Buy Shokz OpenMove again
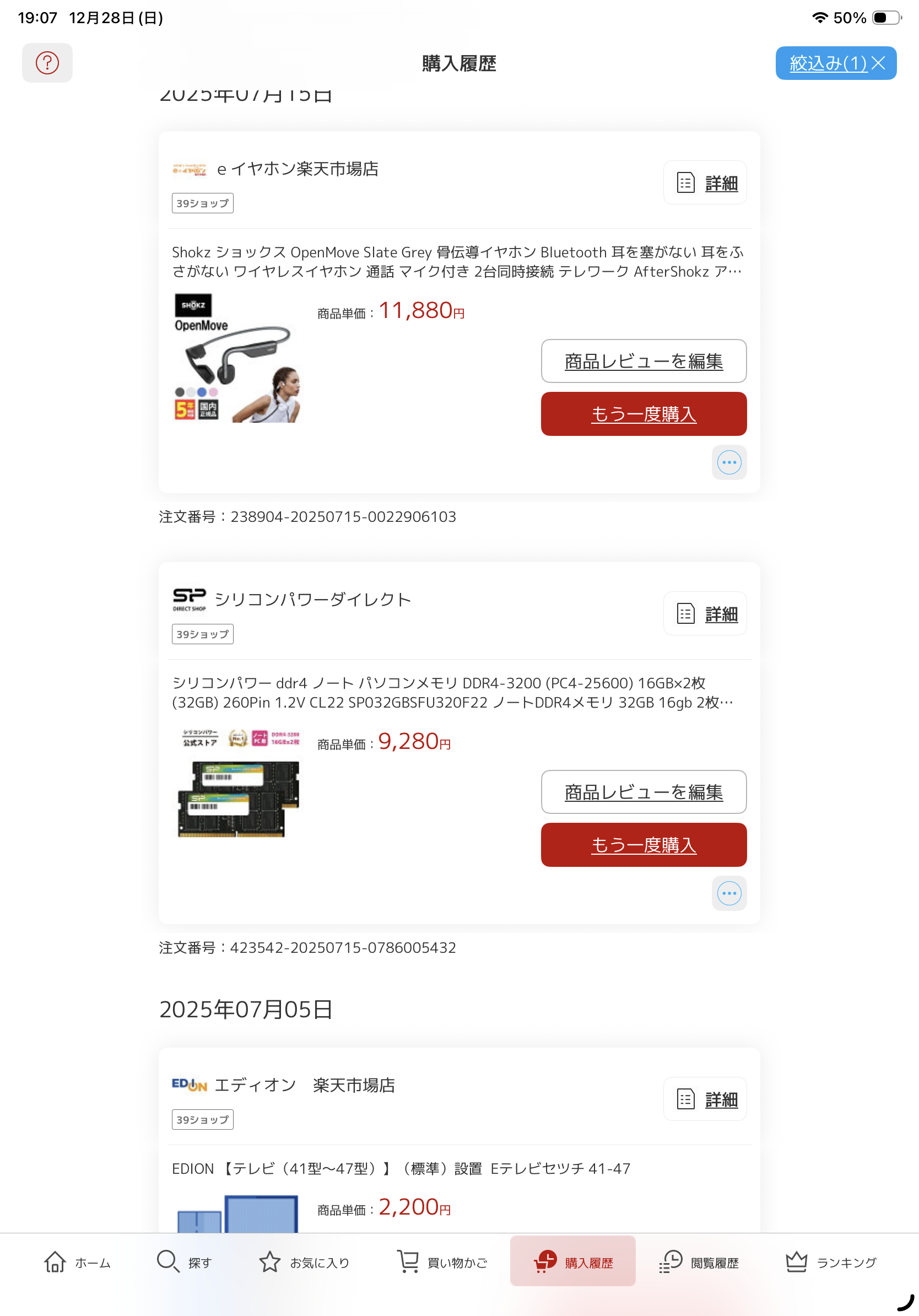The height and width of the screenshot is (1316, 919). pos(643,414)
